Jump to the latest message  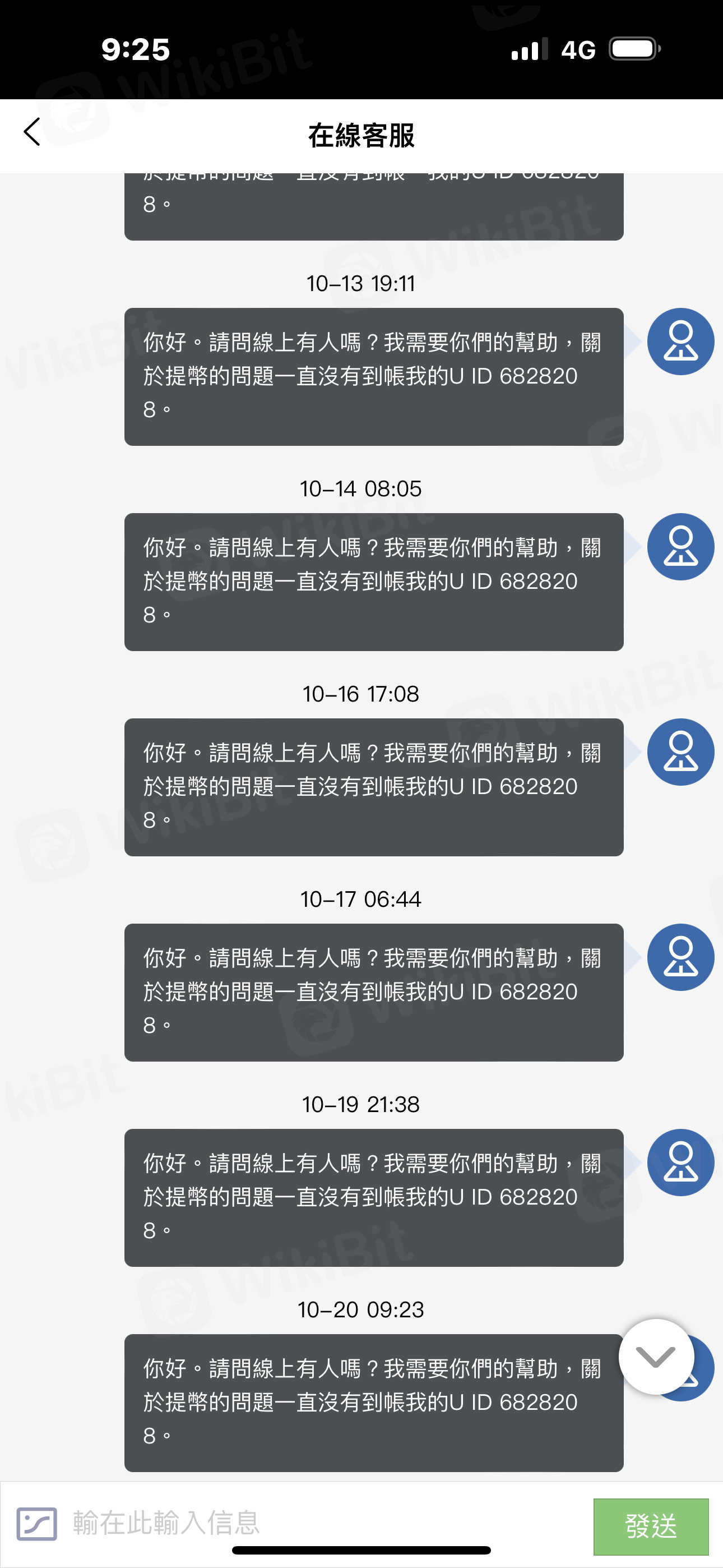click(x=655, y=1357)
